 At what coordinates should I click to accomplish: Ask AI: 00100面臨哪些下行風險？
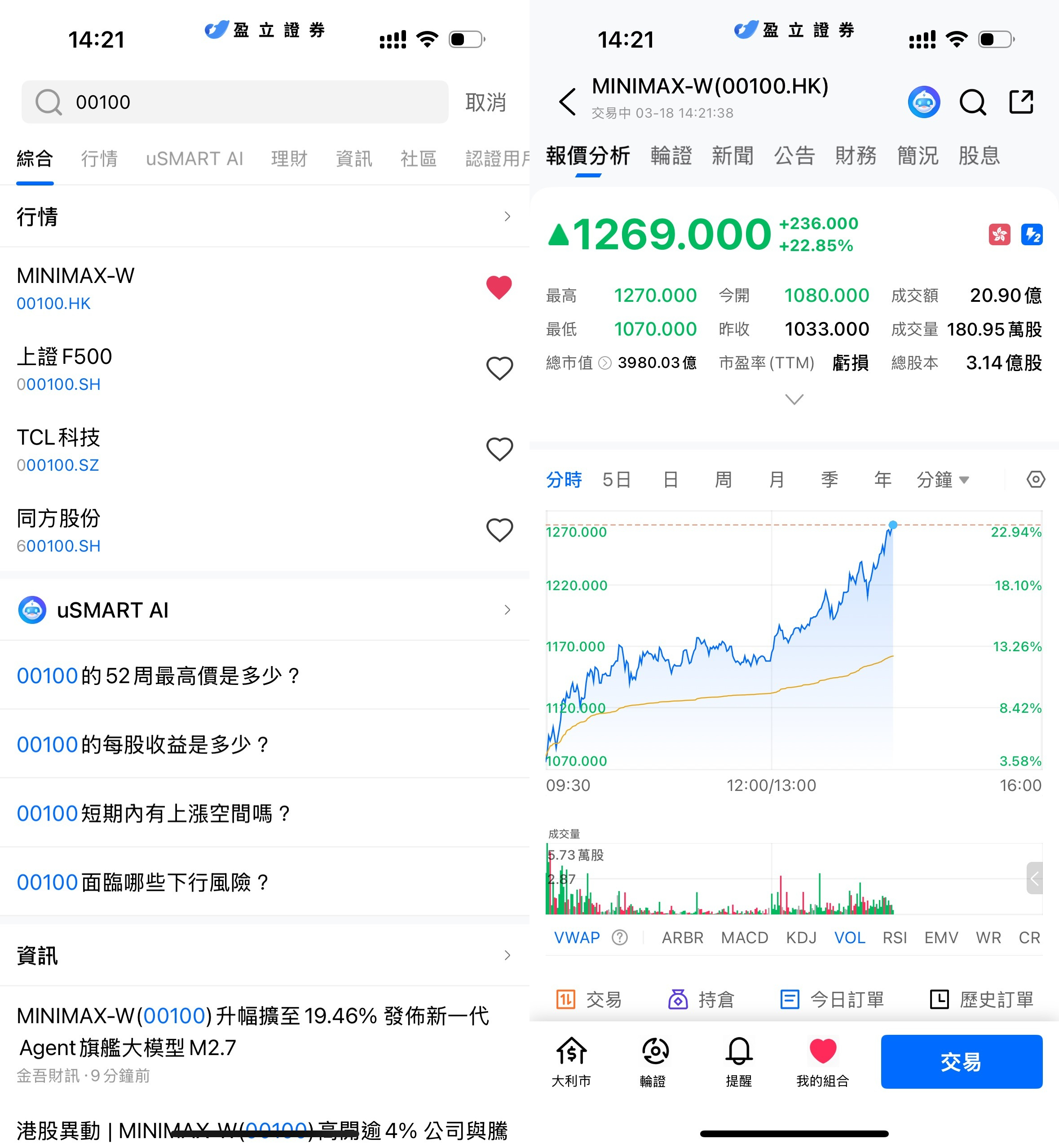point(143,882)
